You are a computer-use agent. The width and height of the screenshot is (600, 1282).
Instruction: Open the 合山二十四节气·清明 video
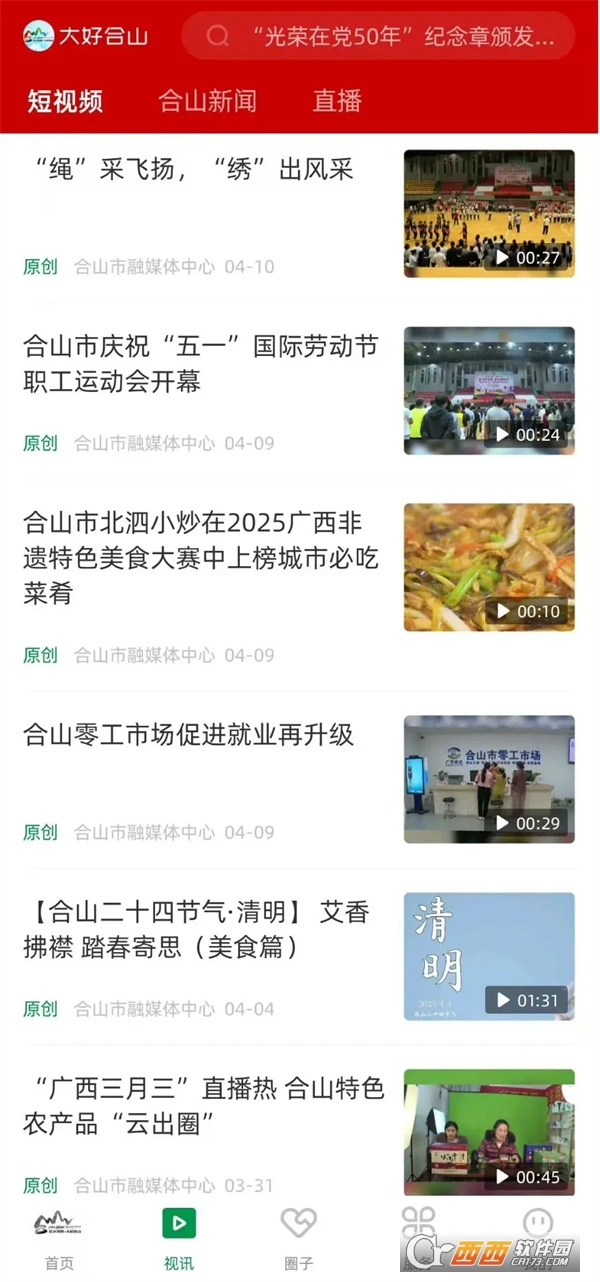(x=489, y=956)
